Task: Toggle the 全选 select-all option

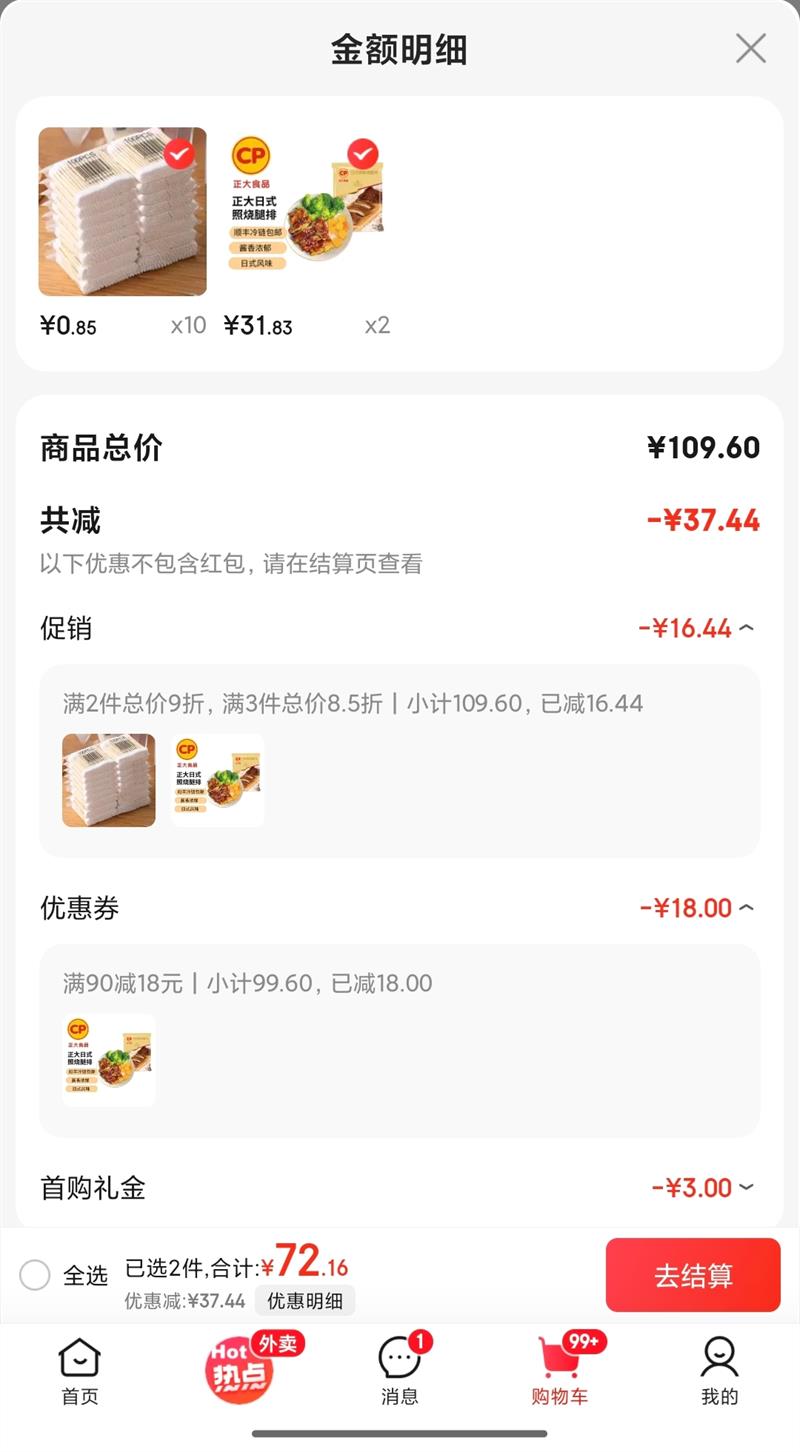Action: click(x=36, y=1275)
